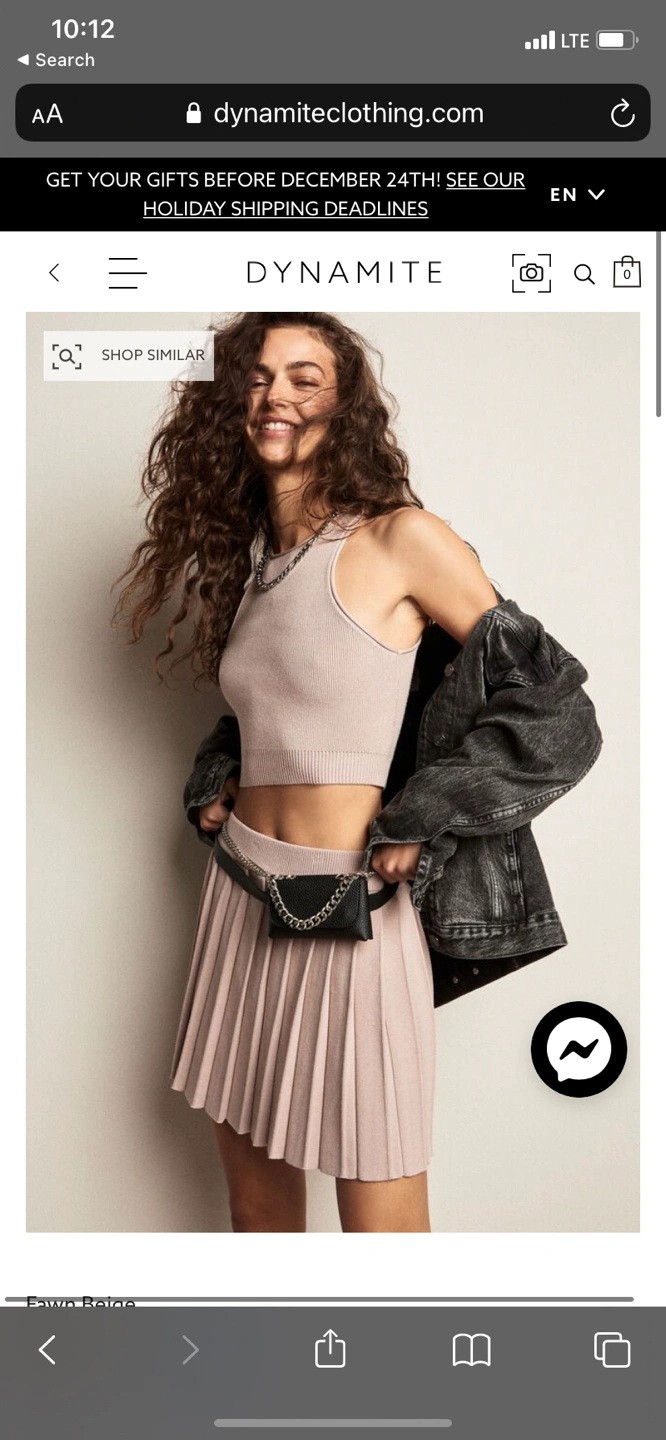Open the site search magnifier
This screenshot has height=1440, width=666.
tap(584, 274)
